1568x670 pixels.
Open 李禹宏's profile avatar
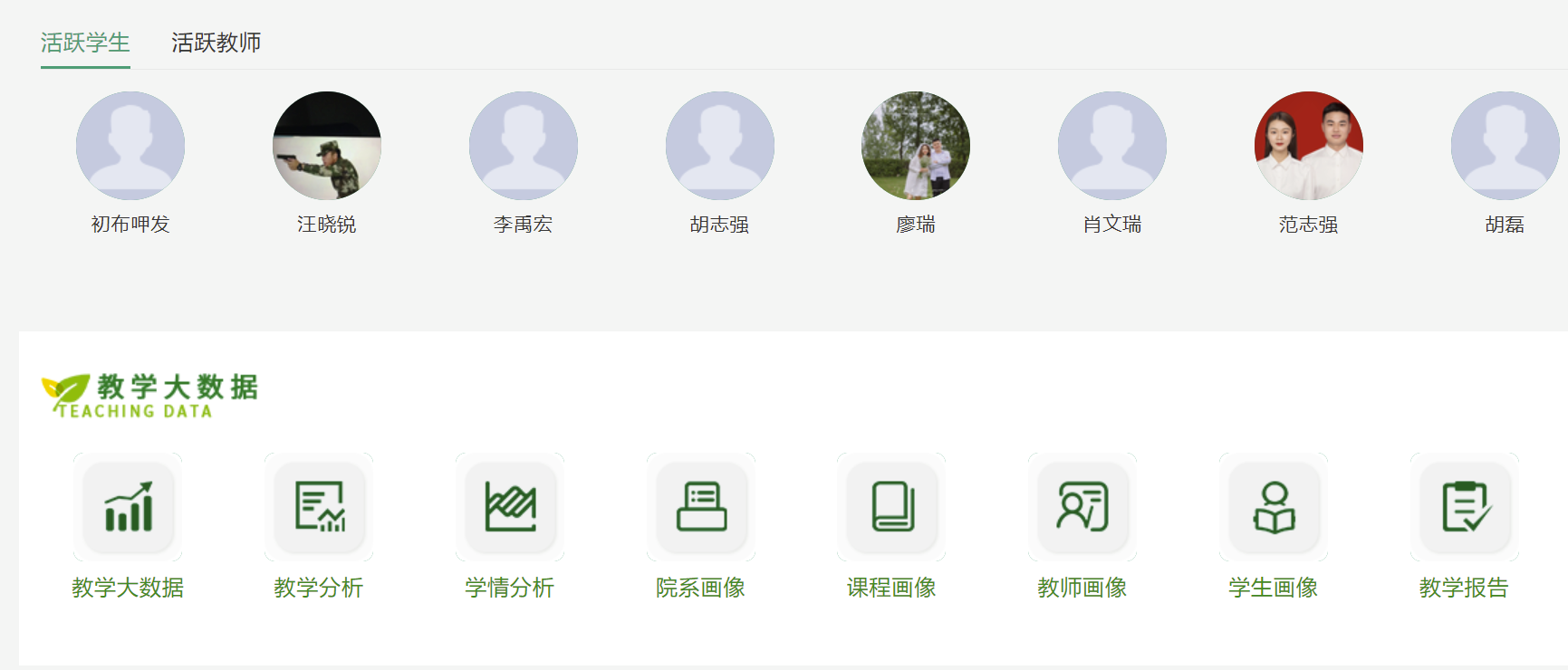tap(524, 146)
